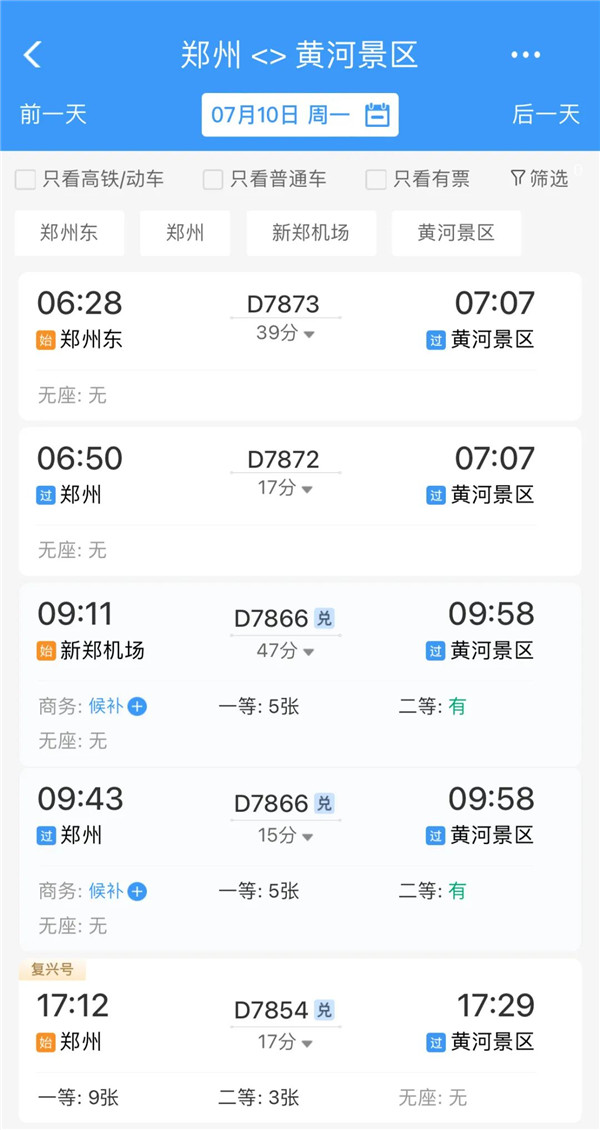Image resolution: width=600 pixels, height=1130 pixels.
Task: Open the D7866 train from 郑州 at 09:43
Action: click(x=299, y=860)
